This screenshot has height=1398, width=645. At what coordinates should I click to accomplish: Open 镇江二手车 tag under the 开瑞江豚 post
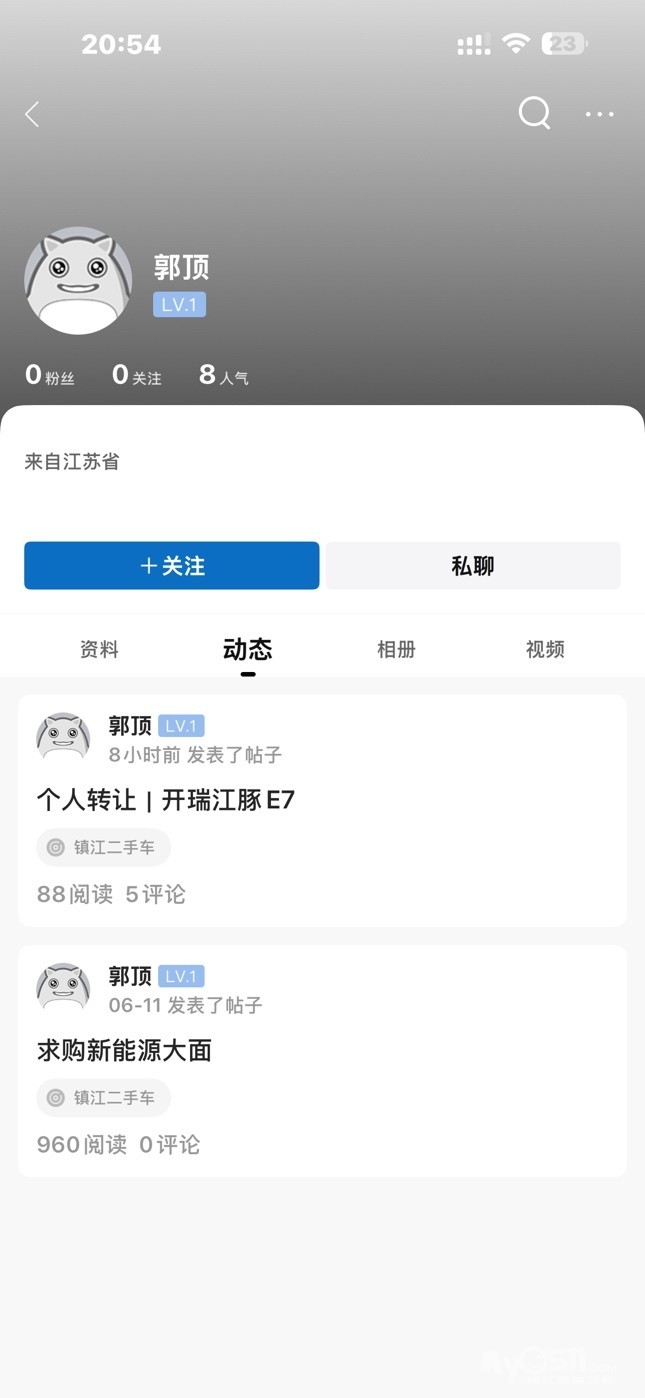click(x=104, y=847)
